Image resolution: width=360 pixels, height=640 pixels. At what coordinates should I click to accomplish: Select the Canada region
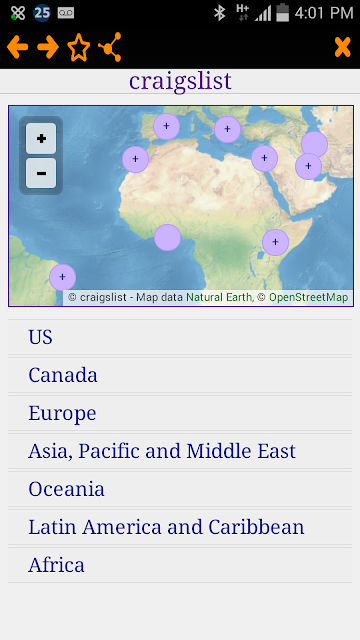click(180, 375)
